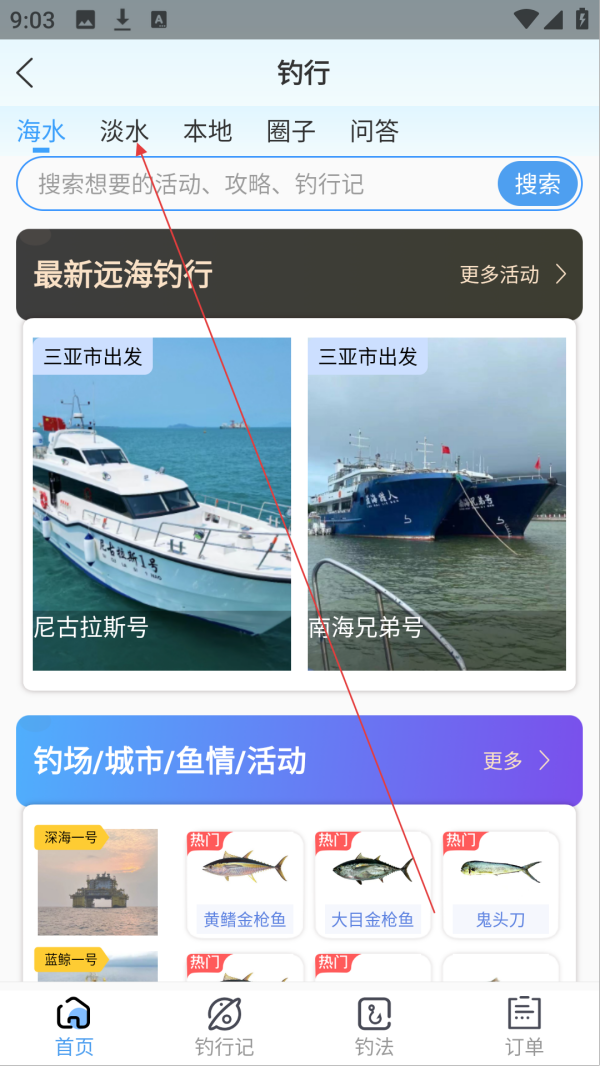600x1066 pixels.
Task: Open the 订单 bottom tab
Action: click(x=524, y=1025)
